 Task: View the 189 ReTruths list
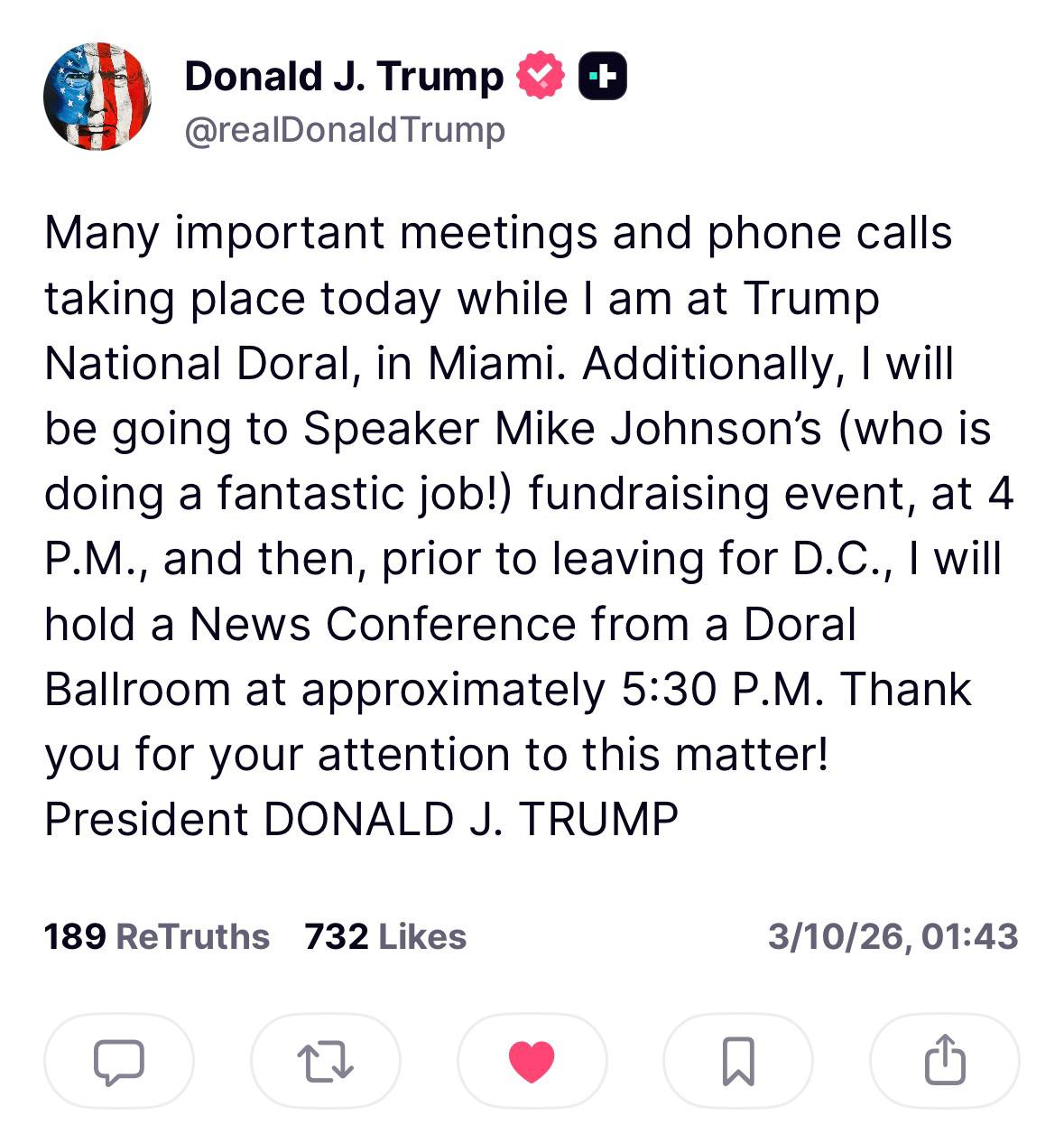pos(156,937)
